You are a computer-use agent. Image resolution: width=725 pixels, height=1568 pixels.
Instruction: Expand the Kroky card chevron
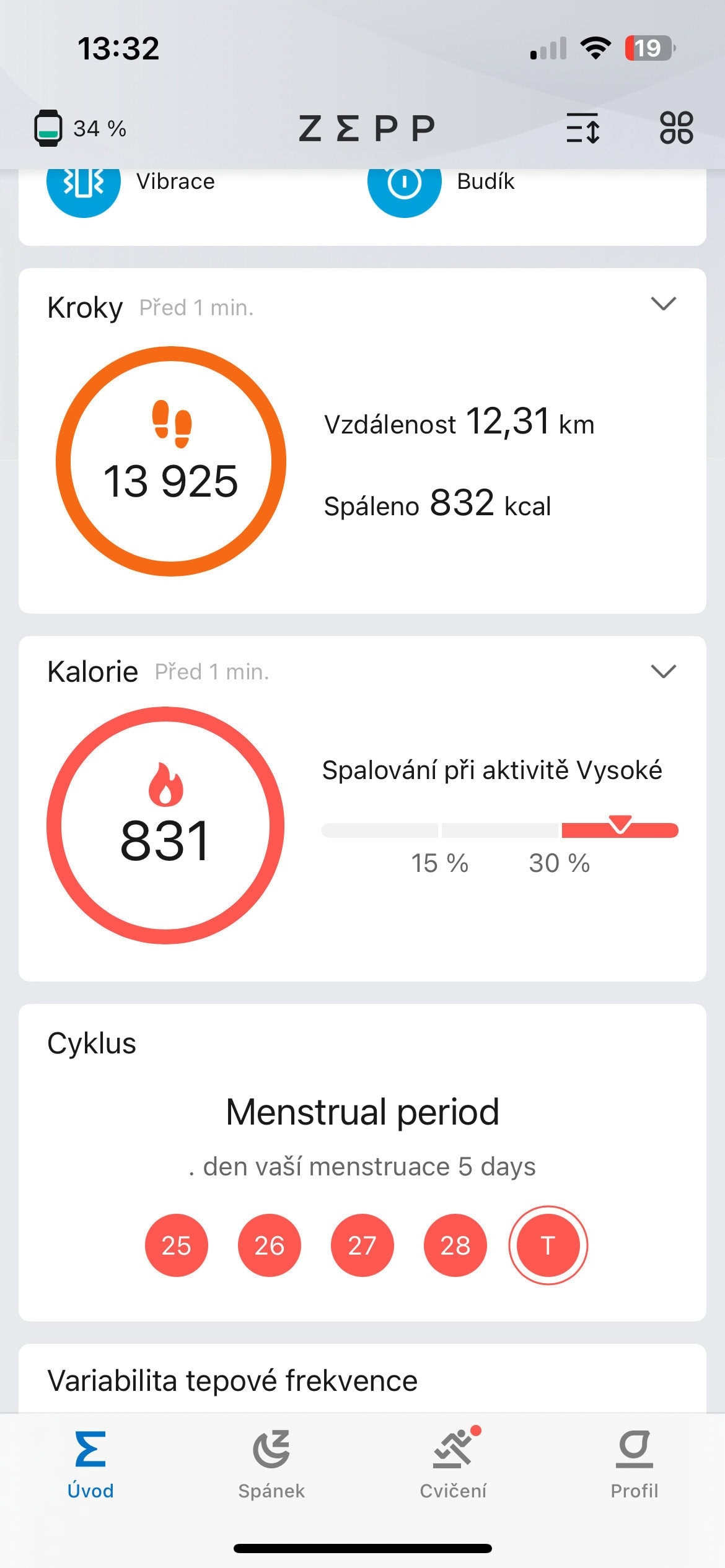pos(663,303)
